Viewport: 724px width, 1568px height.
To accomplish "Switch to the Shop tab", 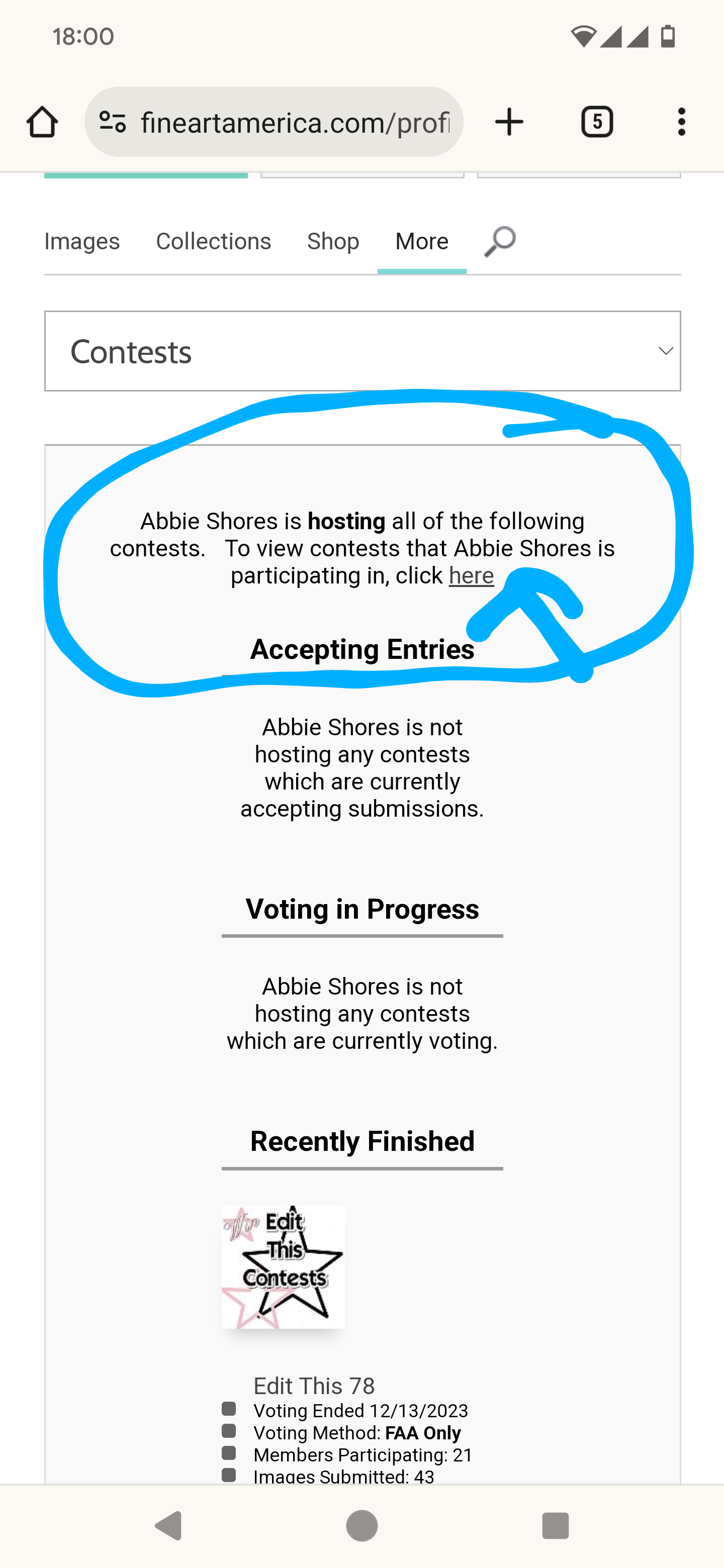I will coord(333,242).
